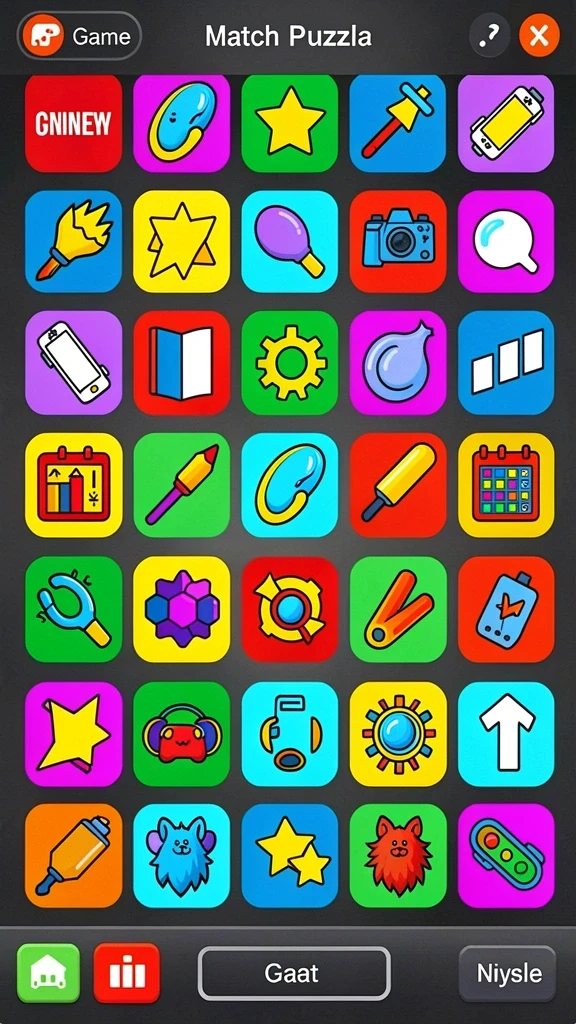The height and width of the screenshot is (1024, 576).
Task: Tap the Niysle button
Action: click(x=507, y=973)
